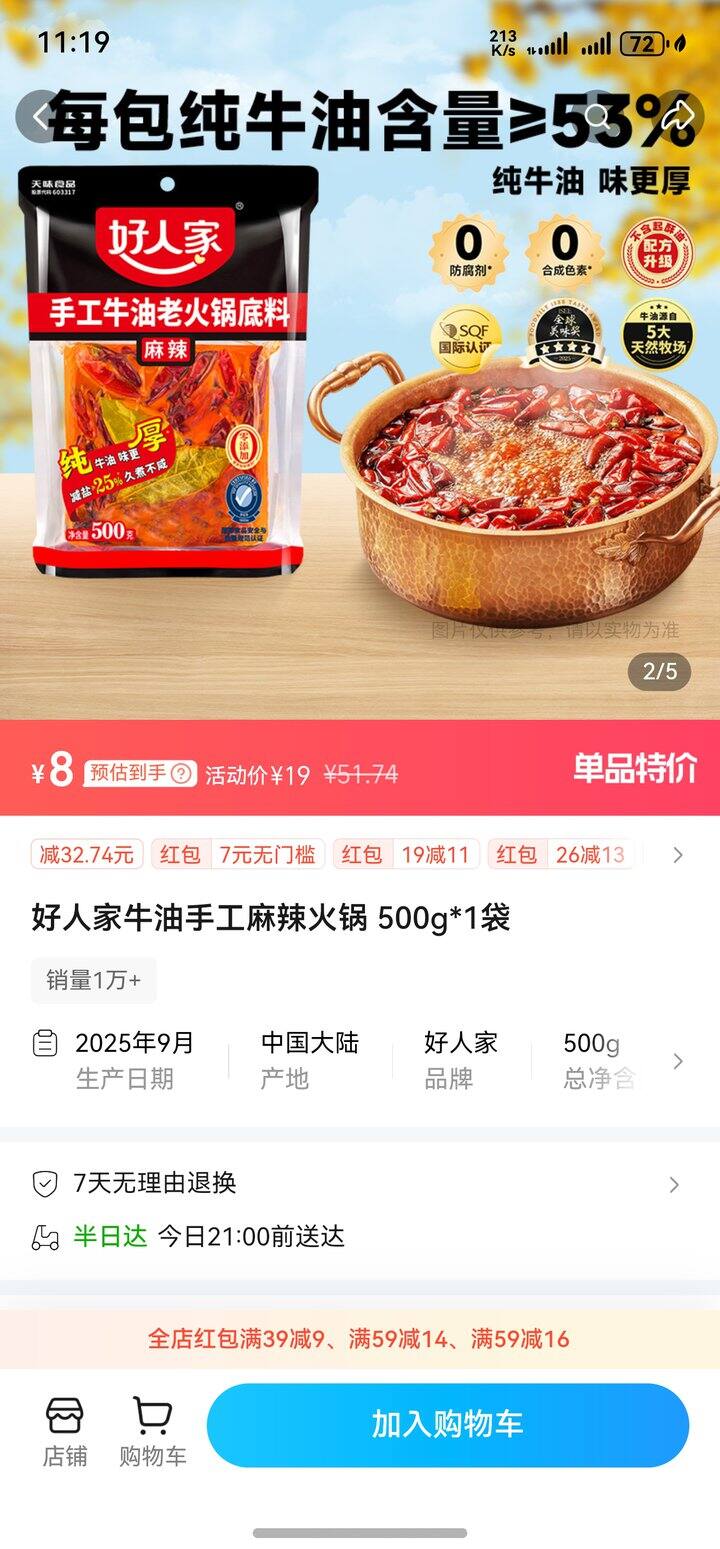Viewport: 720px width, 1549px height.
Task: Open the 购物车 shopping cart
Action: 152,1432
